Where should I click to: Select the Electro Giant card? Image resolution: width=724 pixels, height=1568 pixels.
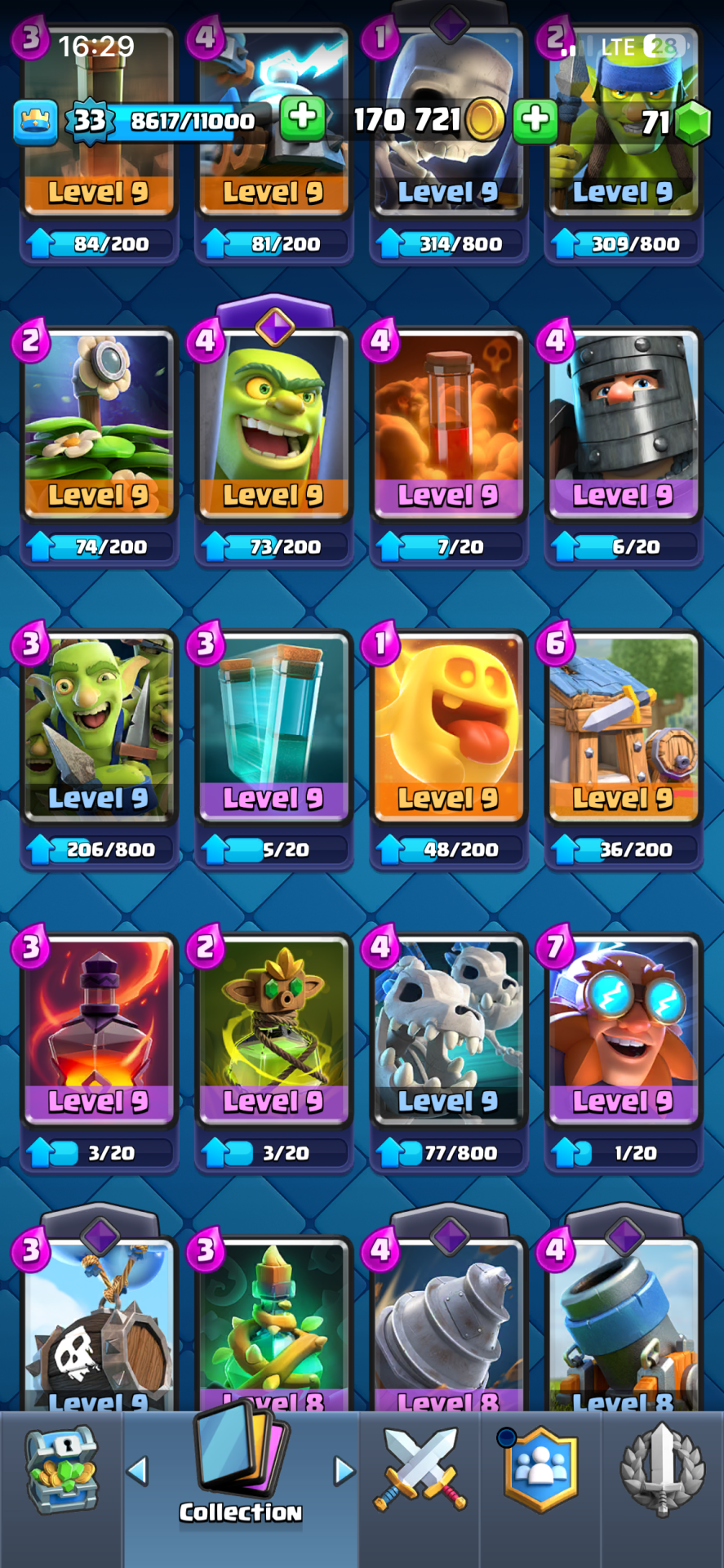pos(623,1029)
